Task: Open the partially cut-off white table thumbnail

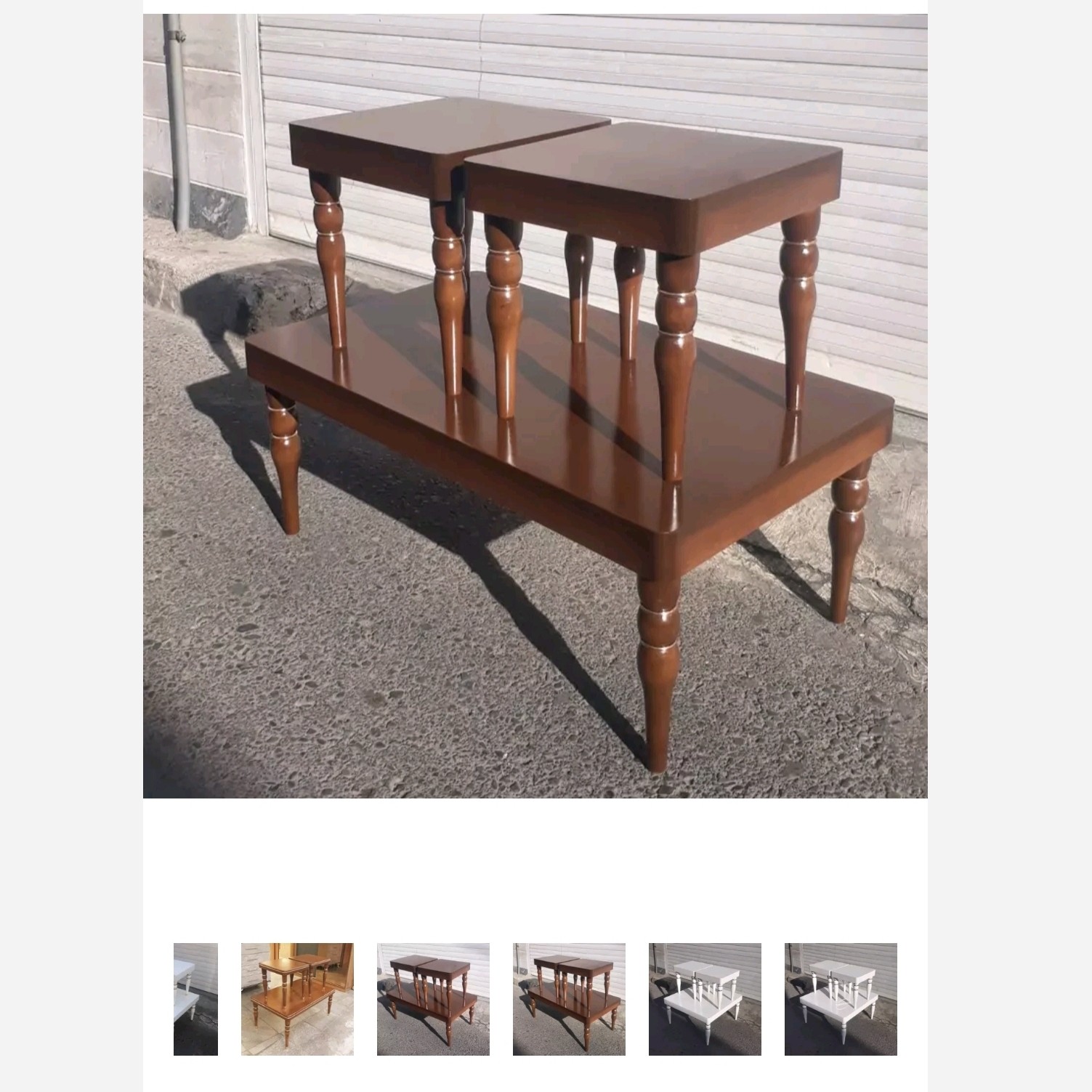Action: click(x=195, y=999)
